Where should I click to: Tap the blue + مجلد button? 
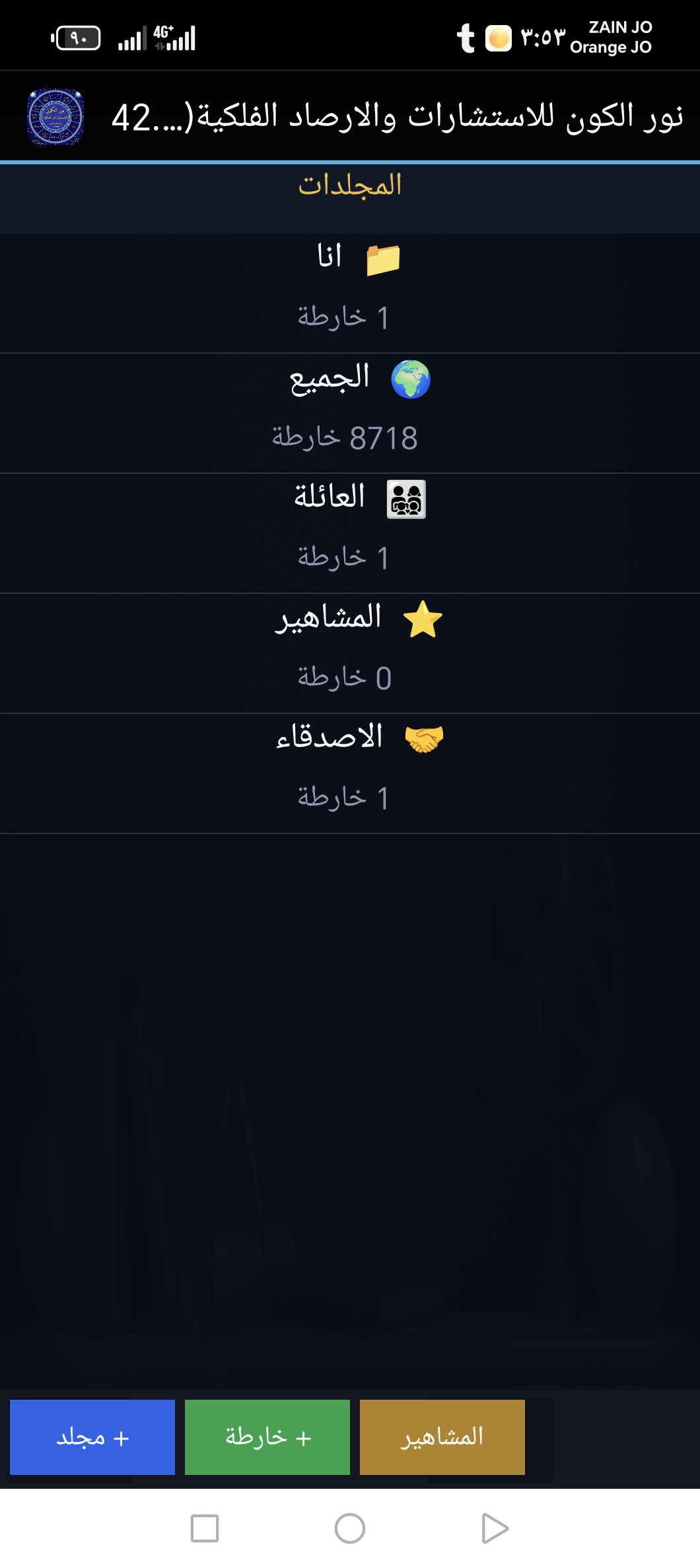click(92, 1437)
